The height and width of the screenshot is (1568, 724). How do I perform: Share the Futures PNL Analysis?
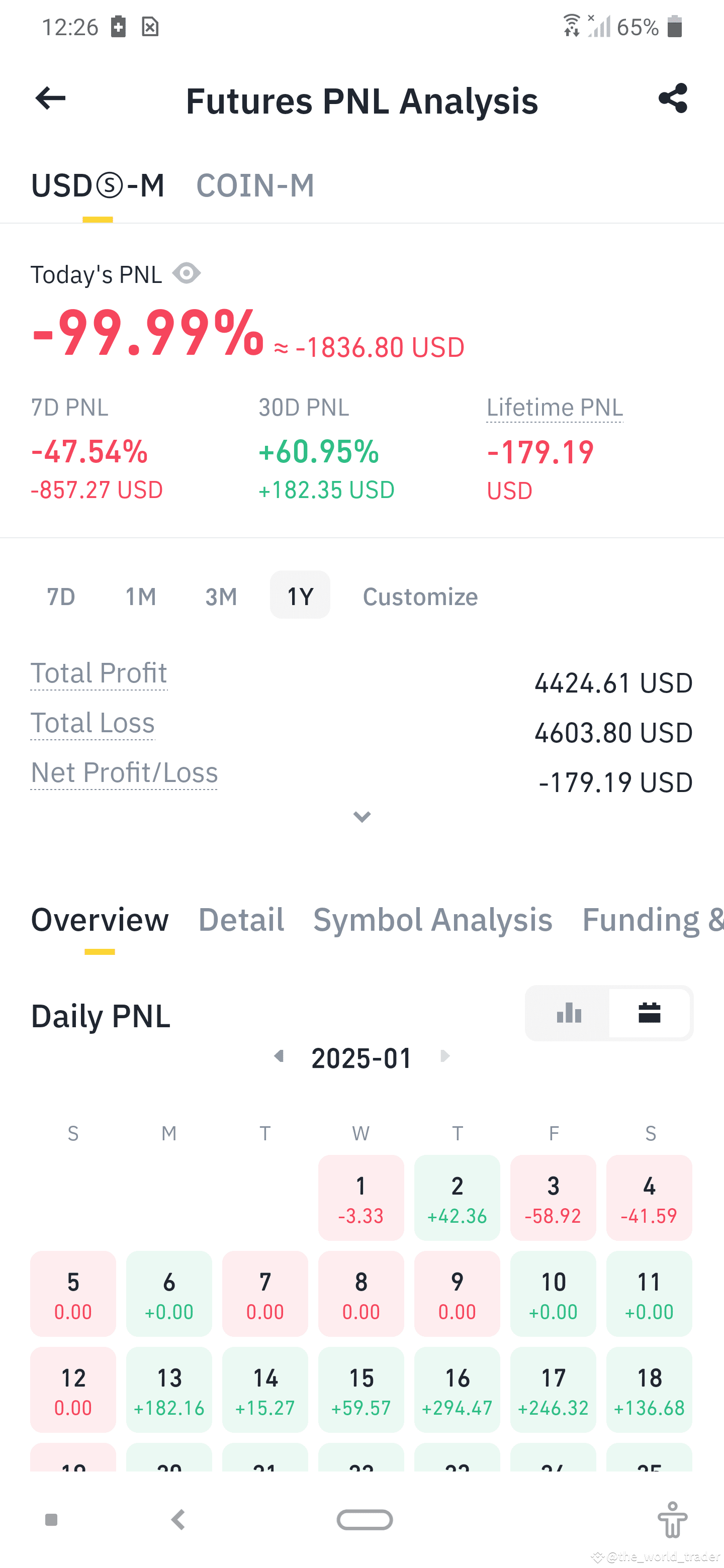click(x=673, y=98)
